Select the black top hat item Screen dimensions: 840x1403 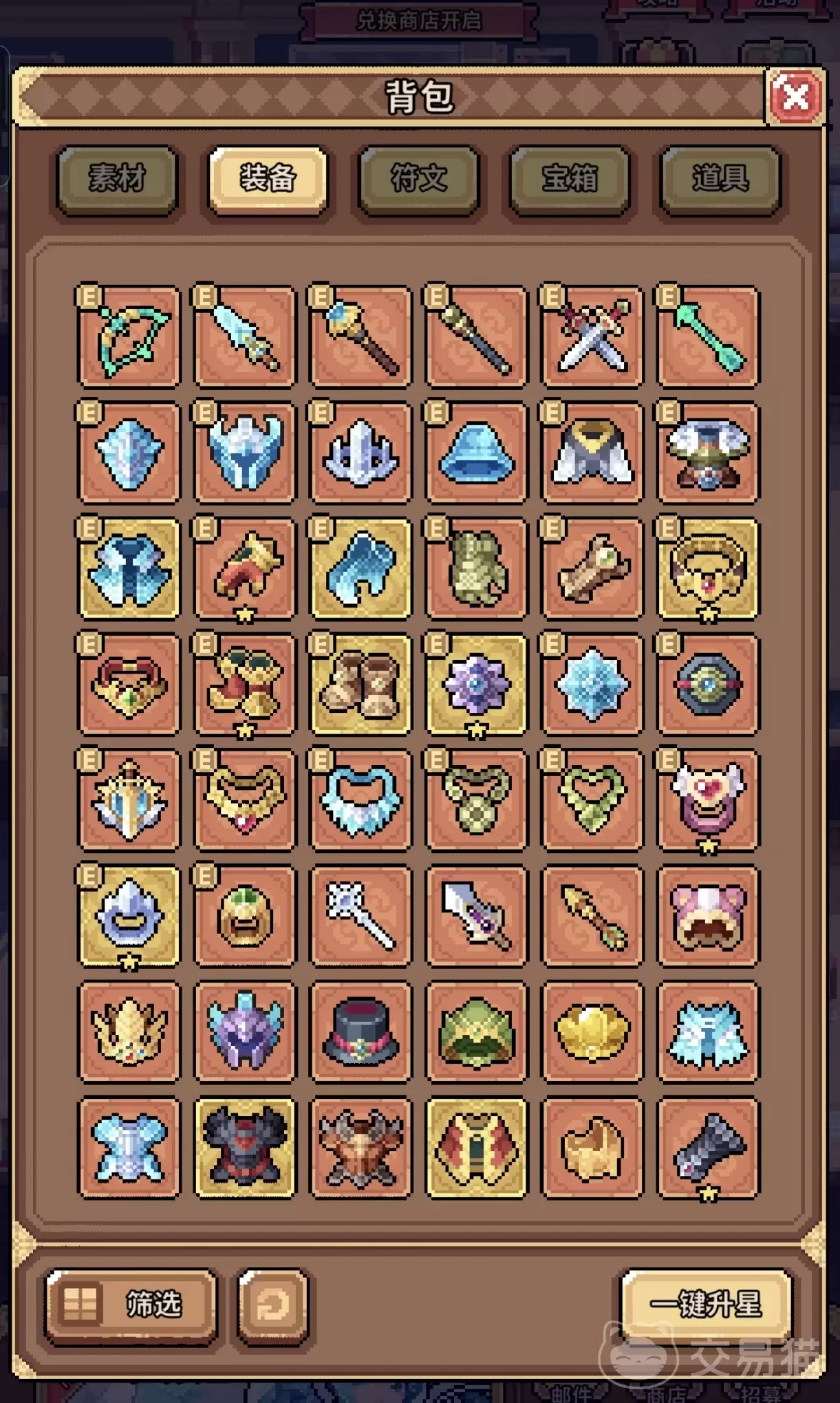360,1031
